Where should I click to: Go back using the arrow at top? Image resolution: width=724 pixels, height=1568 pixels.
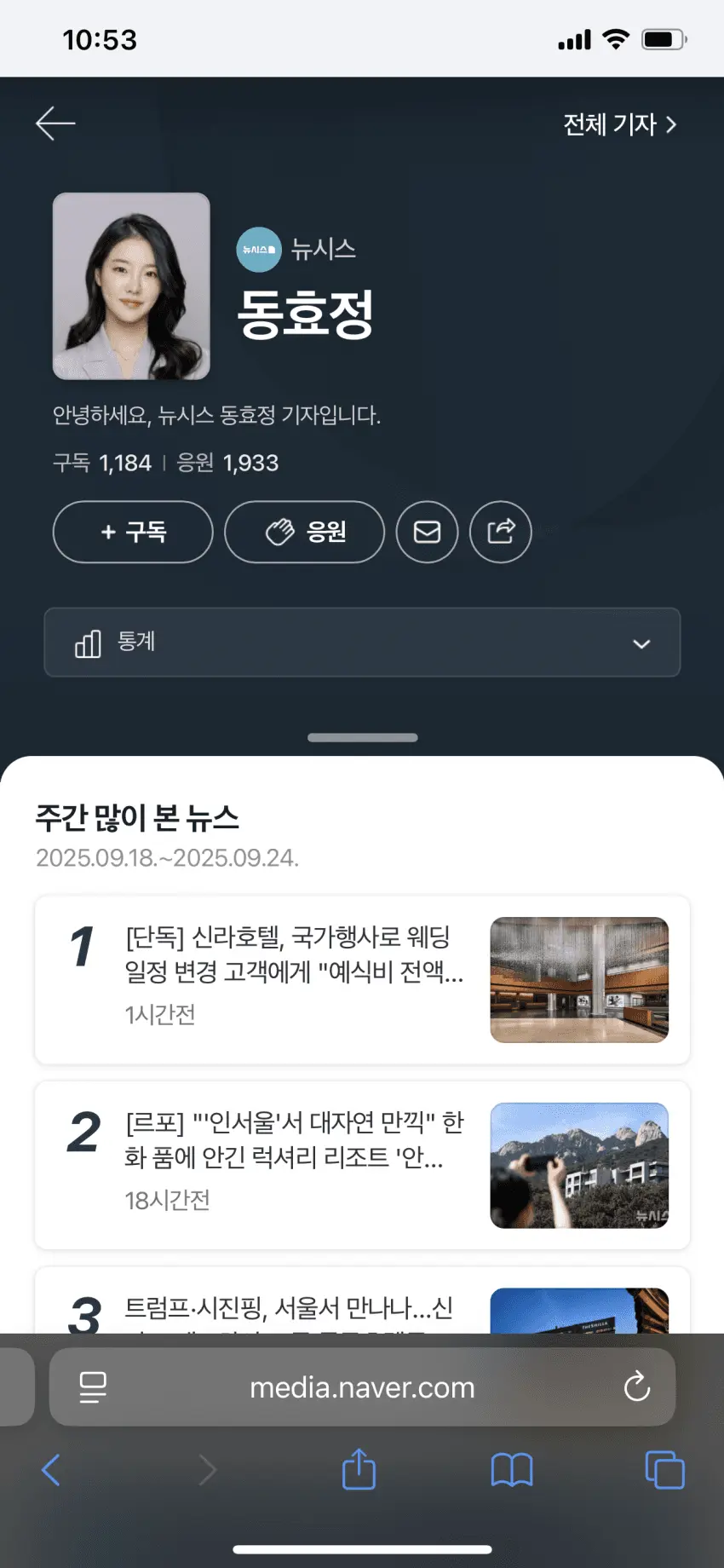pyautogui.click(x=56, y=124)
